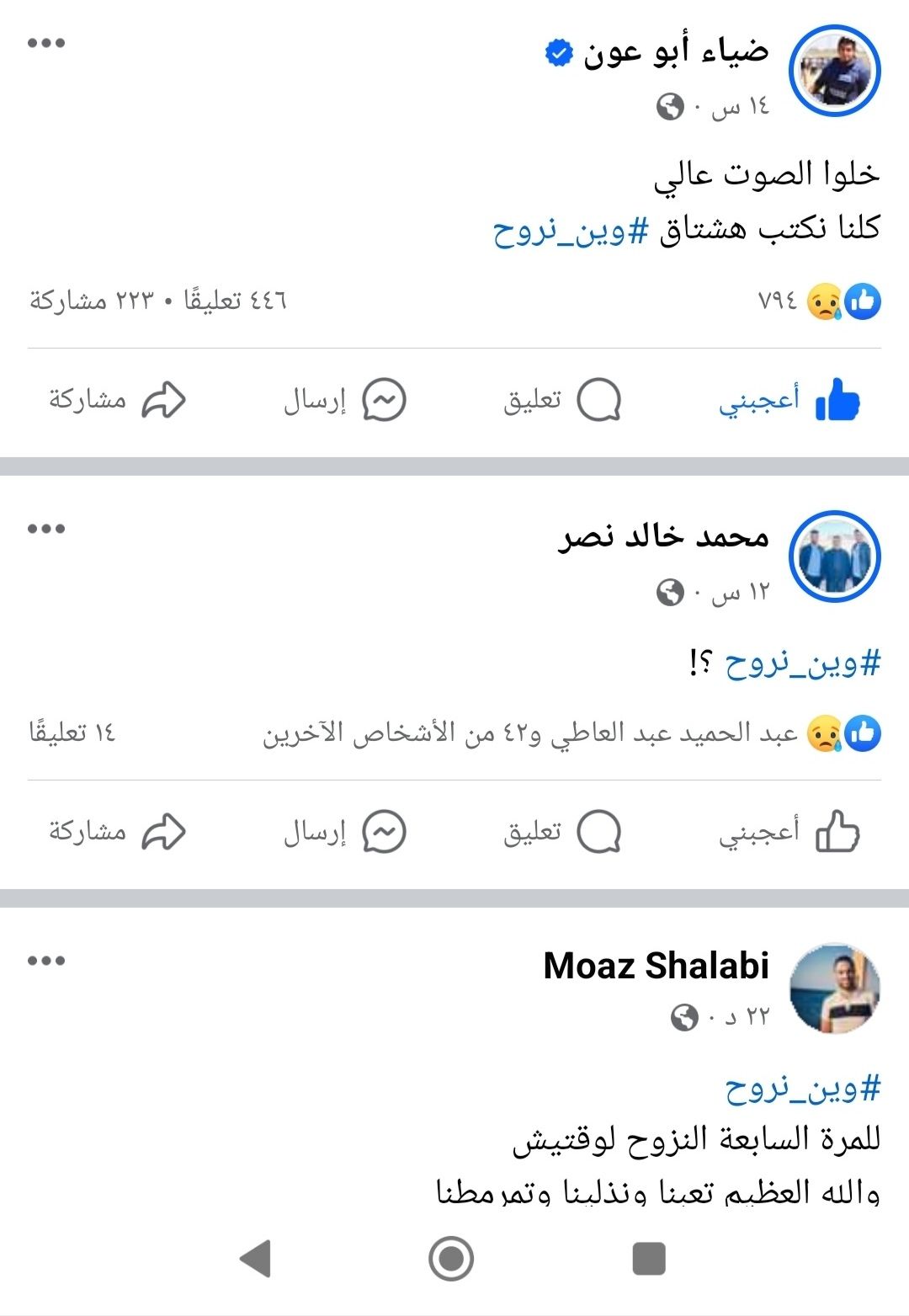The image size is (909, 1316).
Task: Open overflow menu on ضياء أبو عون's post
Action: pyautogui.click(x=46, y=44)
